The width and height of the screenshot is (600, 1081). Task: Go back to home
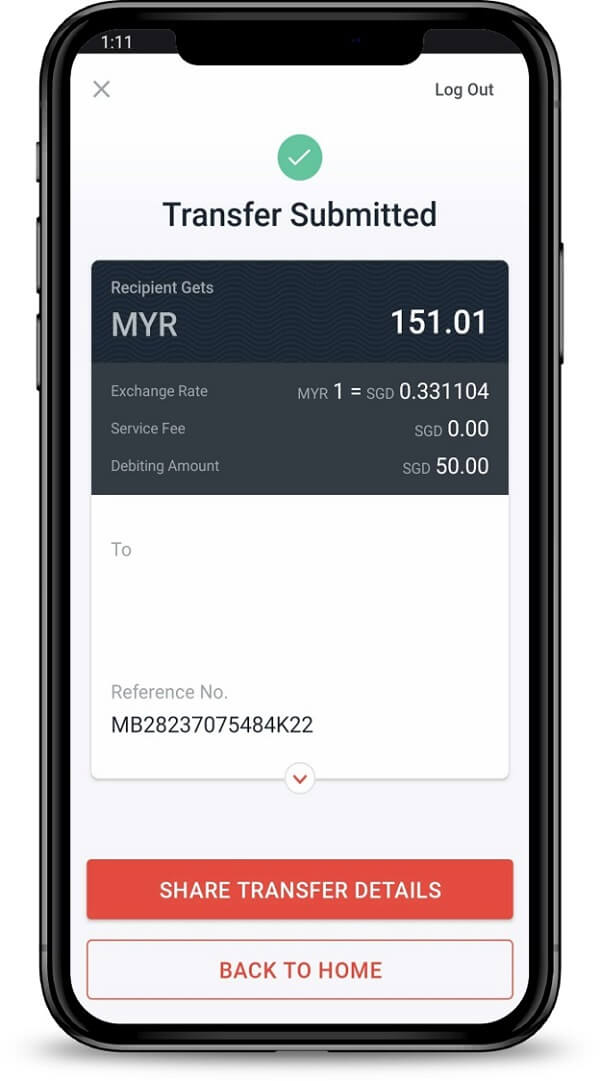[x=300, y=969]
